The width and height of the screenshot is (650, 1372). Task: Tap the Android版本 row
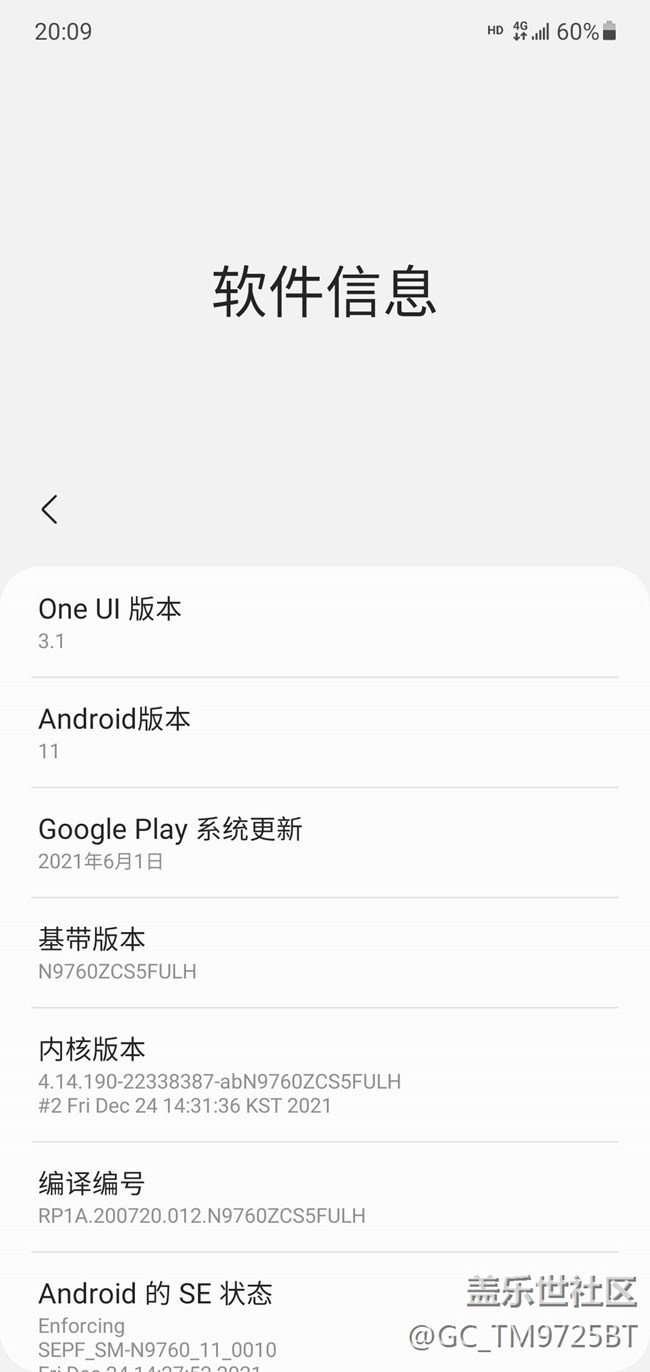click(324, 733)
